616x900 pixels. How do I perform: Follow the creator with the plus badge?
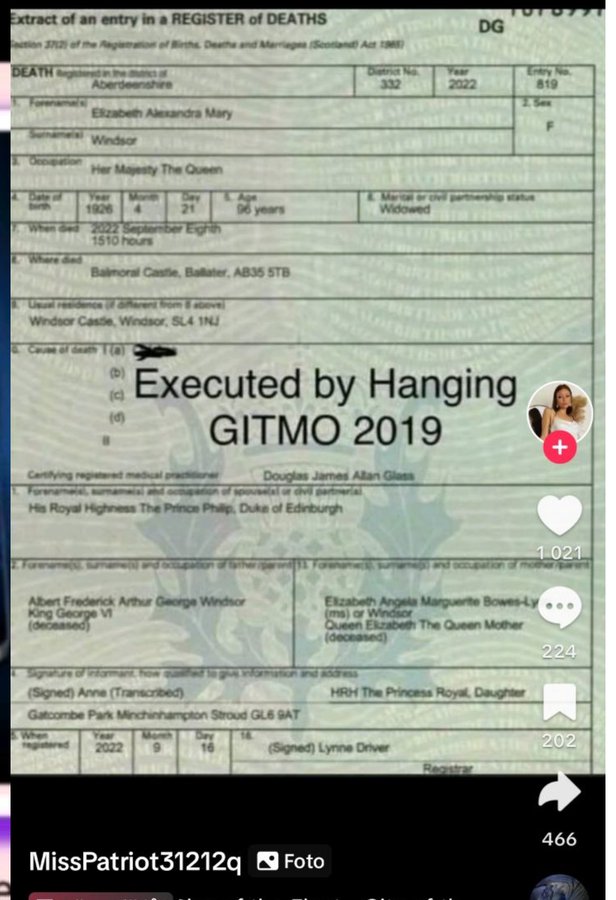(559, 449)
